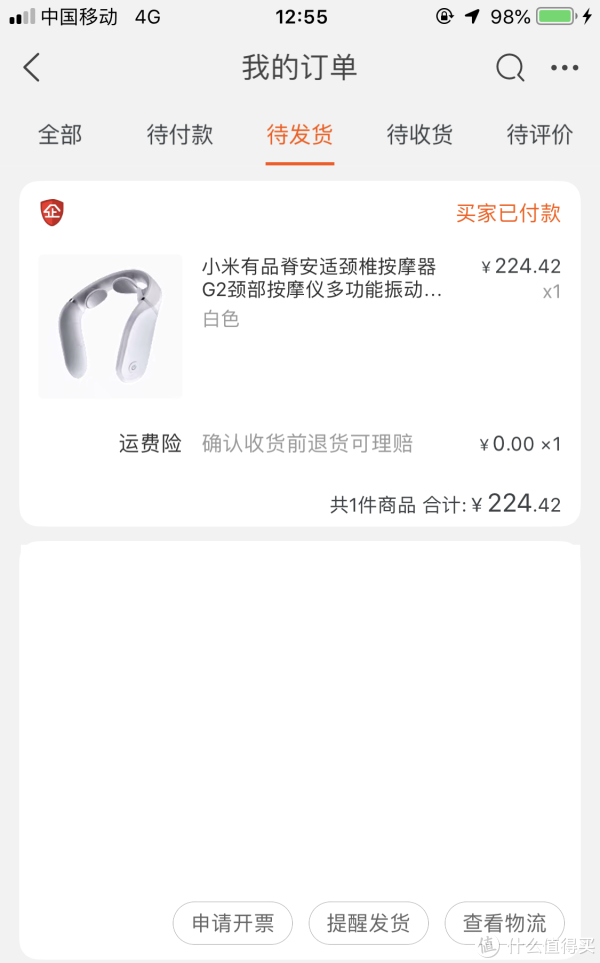Select the 待发货 tab
The width and height of the screenshot is (600, 963).
tap(300, 135)
